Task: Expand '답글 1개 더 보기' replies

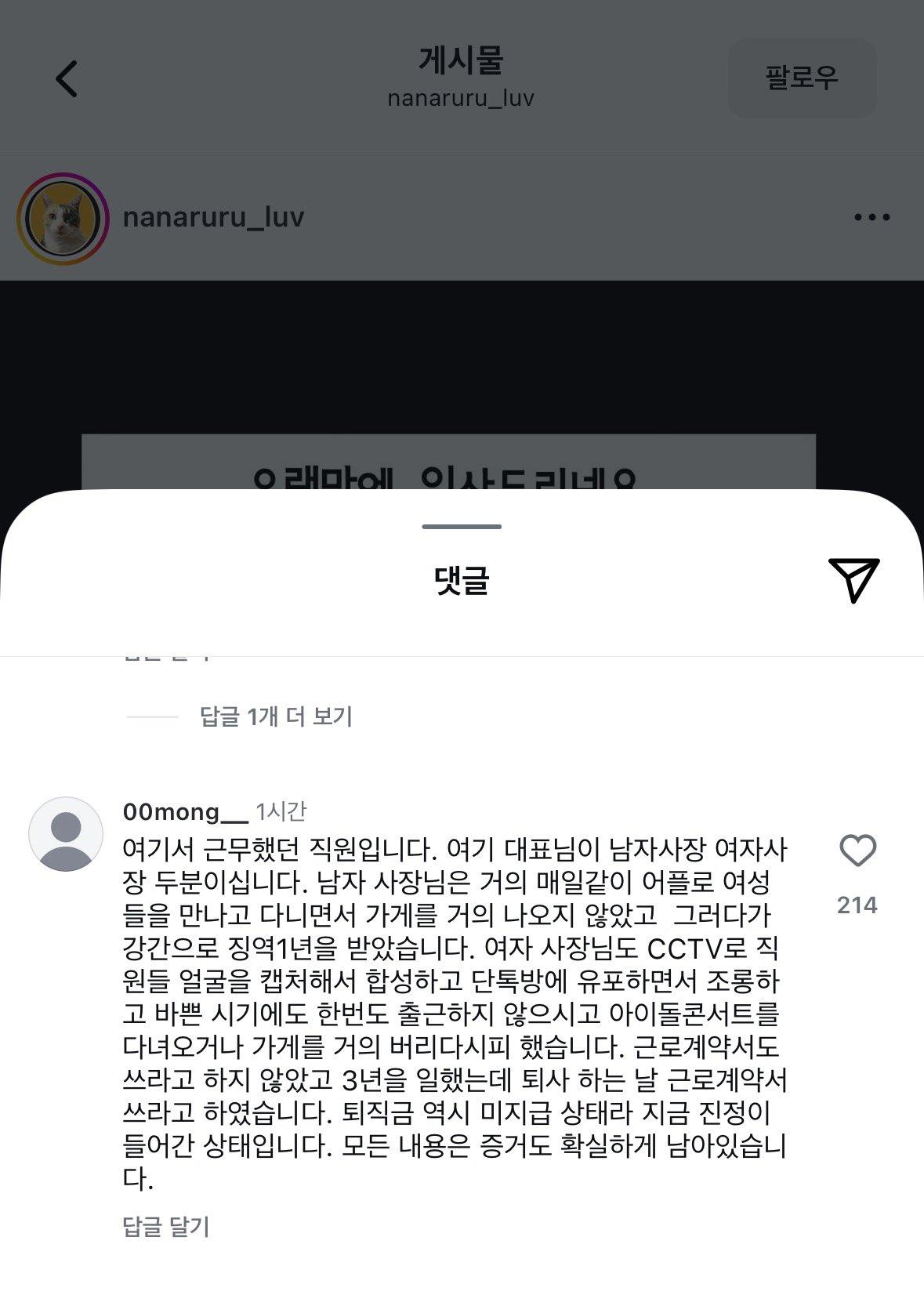Action: (276, 716)
